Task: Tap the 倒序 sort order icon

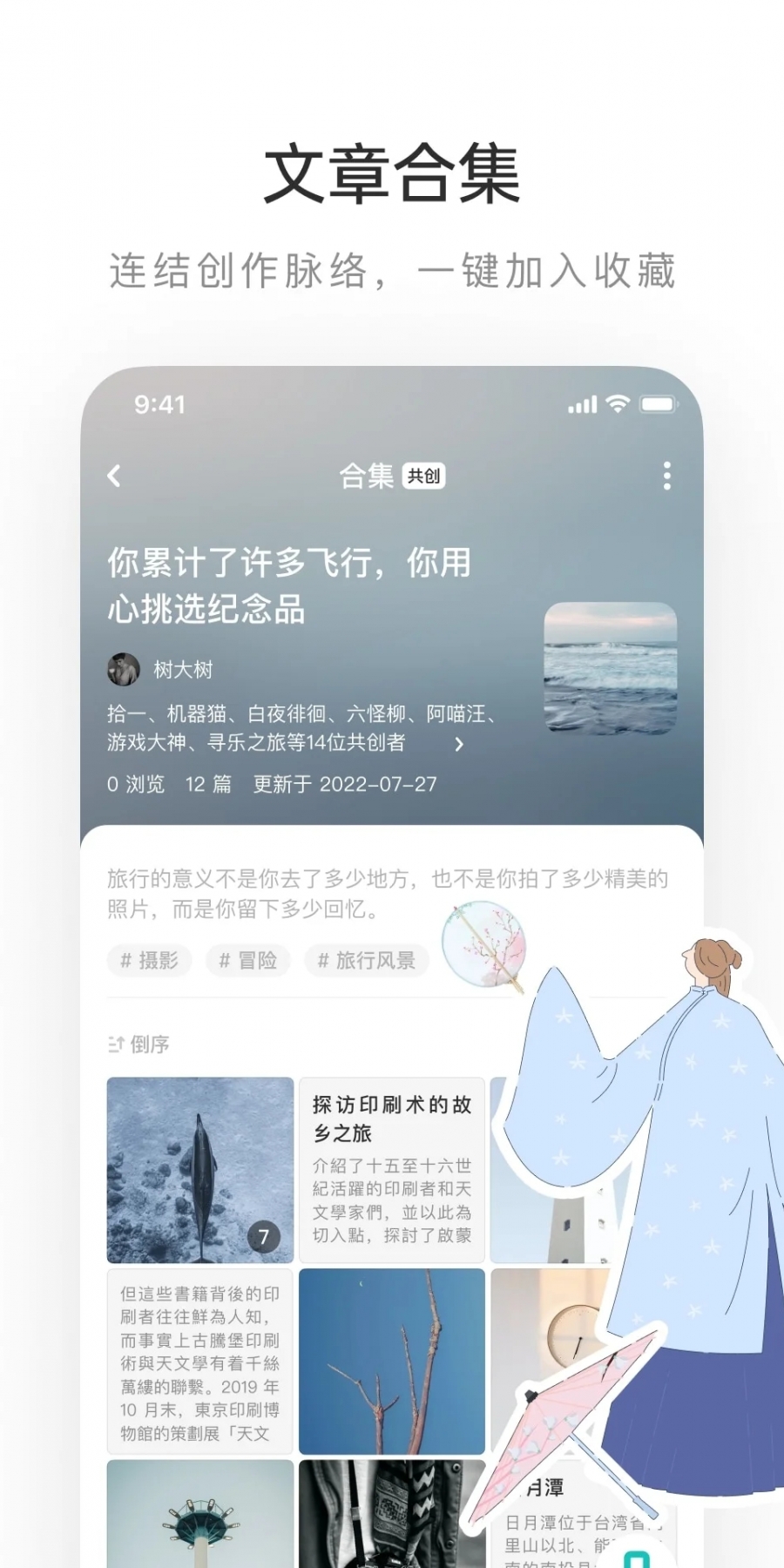Action: coord(118,1044)
